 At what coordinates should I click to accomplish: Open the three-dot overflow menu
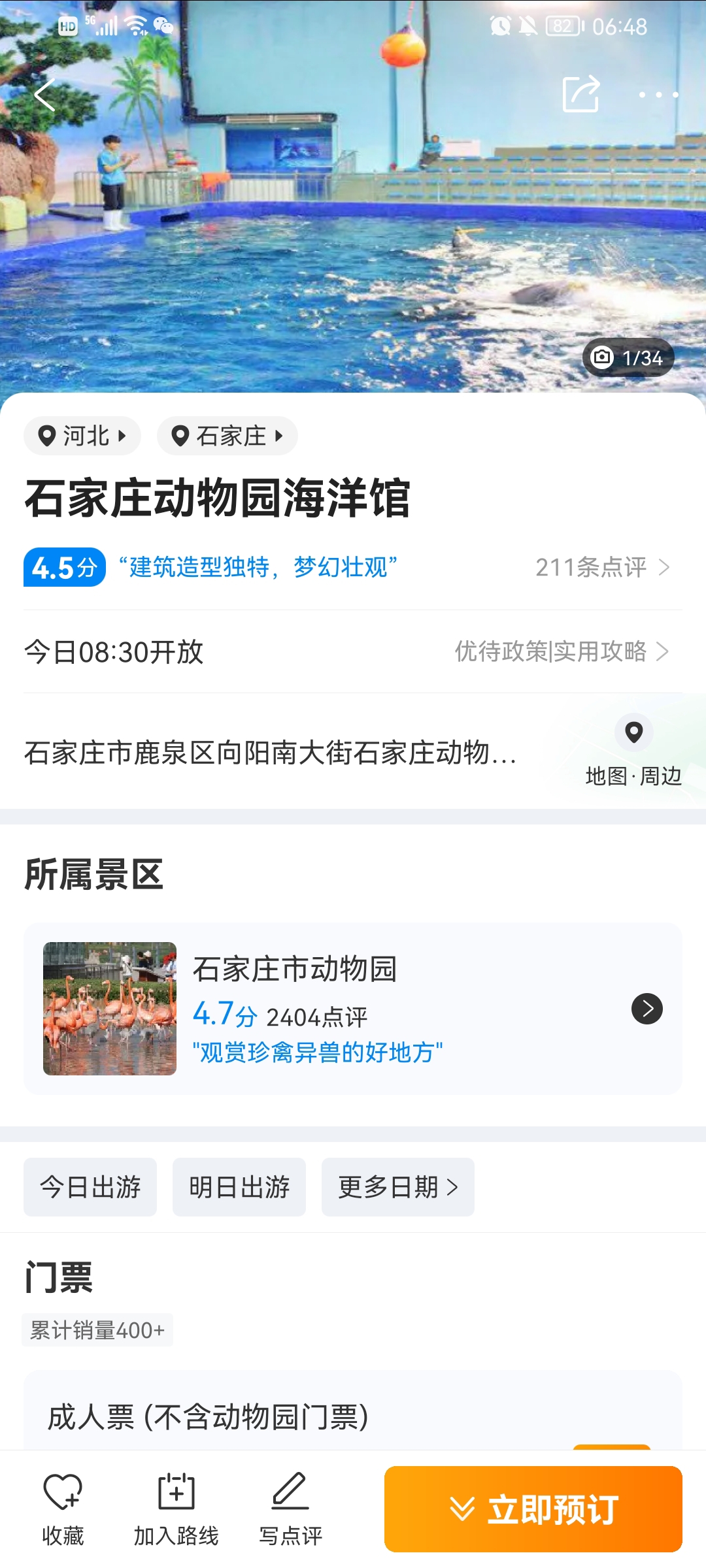658,95
